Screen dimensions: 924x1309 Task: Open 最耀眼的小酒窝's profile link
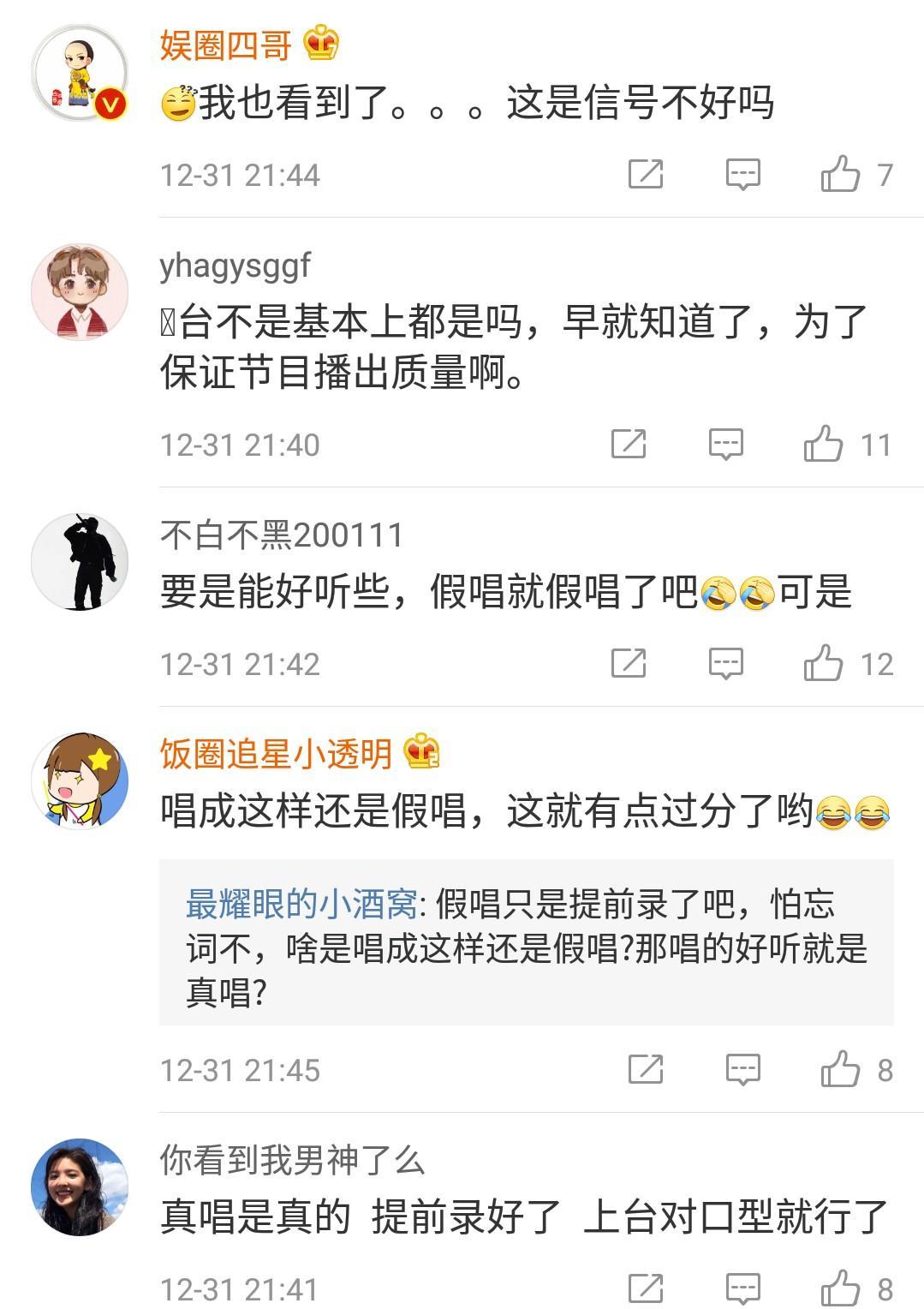click(x=301, y=904)
